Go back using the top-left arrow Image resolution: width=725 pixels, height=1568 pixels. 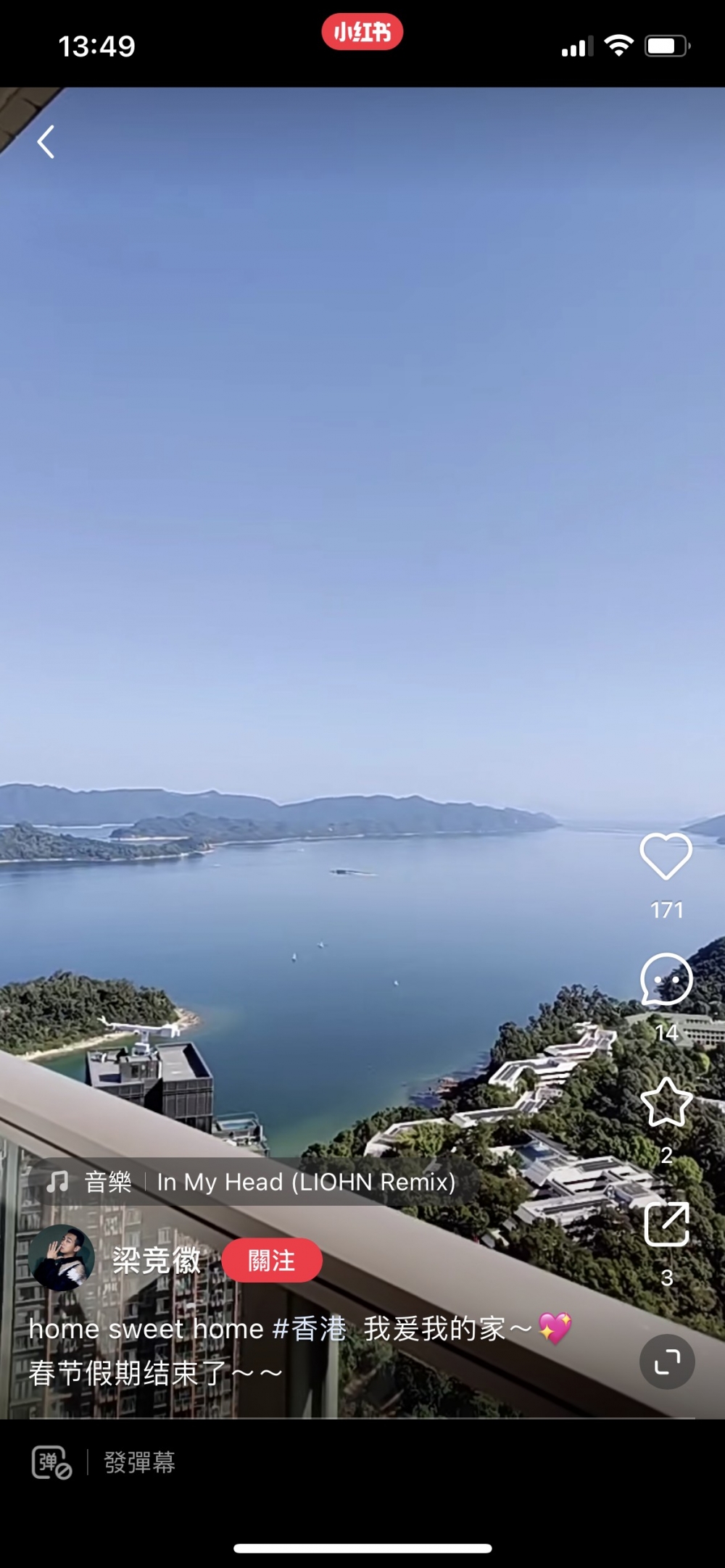coord(46,142)
